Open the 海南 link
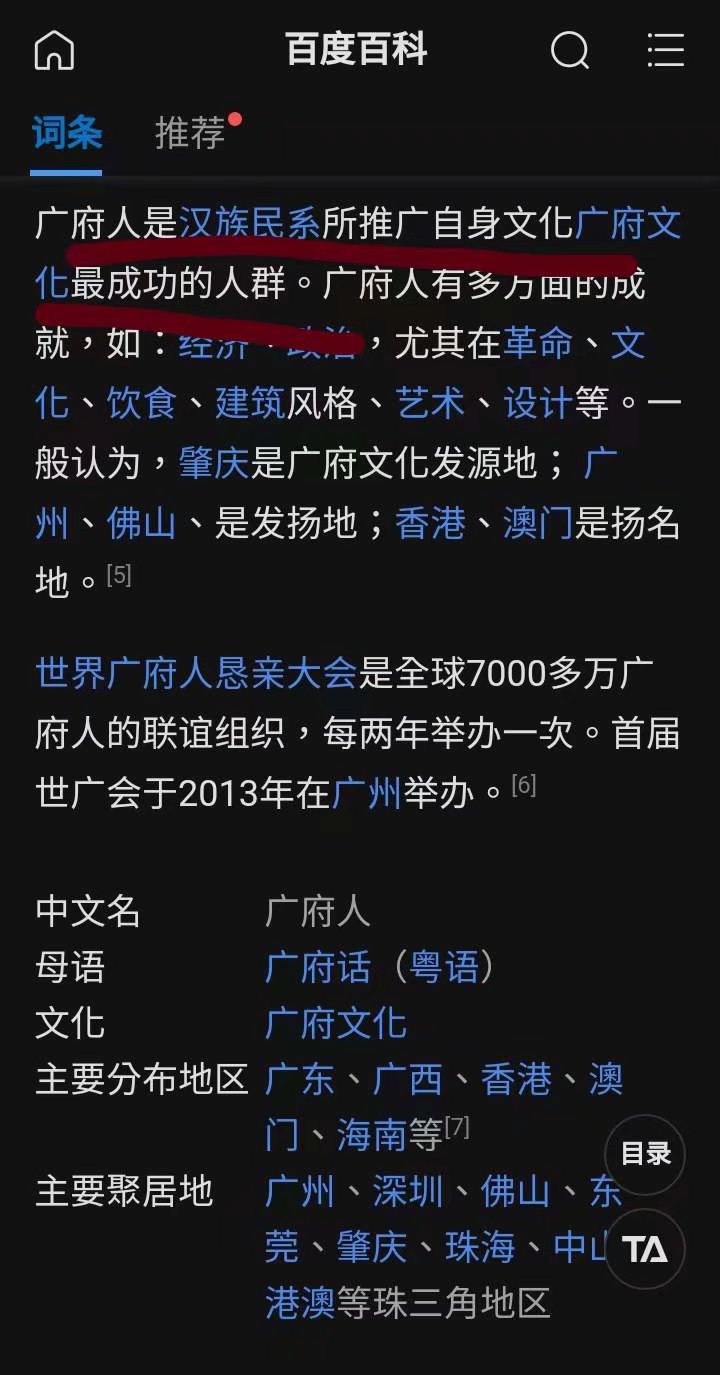 (x=372, y=1135)
